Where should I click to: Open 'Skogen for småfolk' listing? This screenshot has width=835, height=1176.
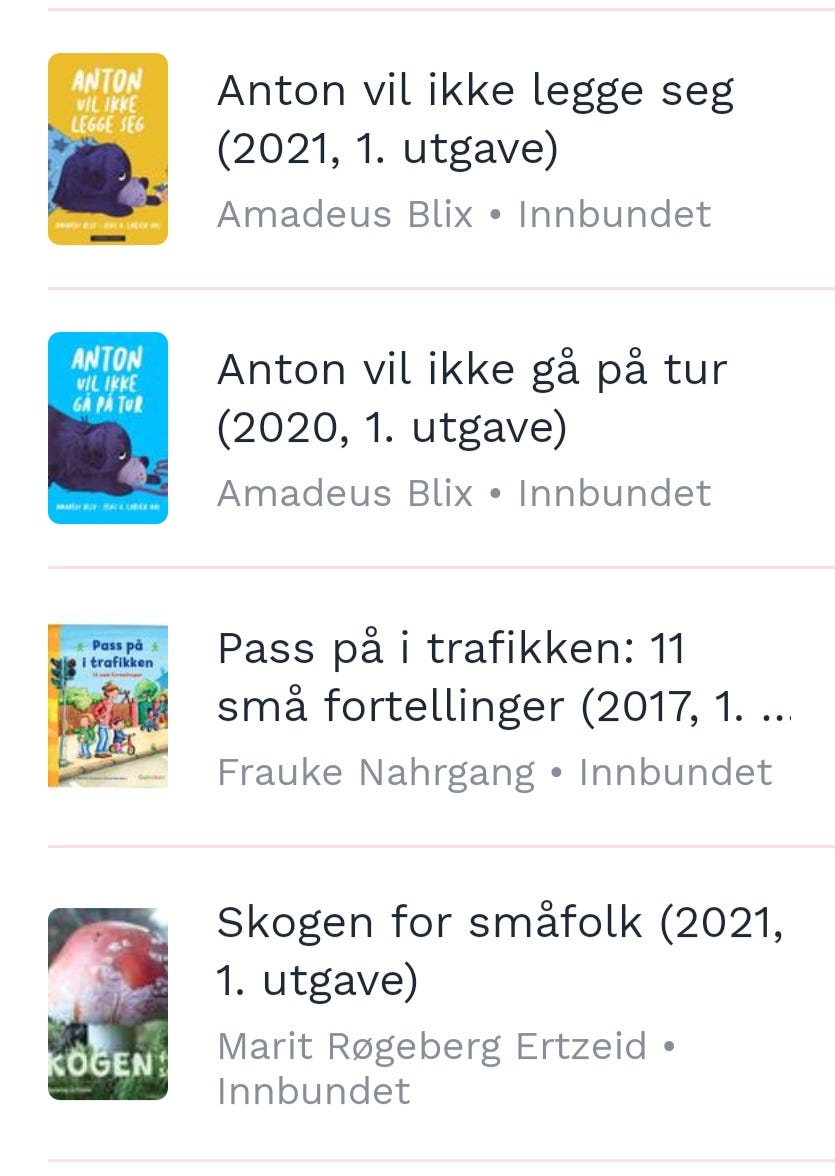(x=500, y=952)
